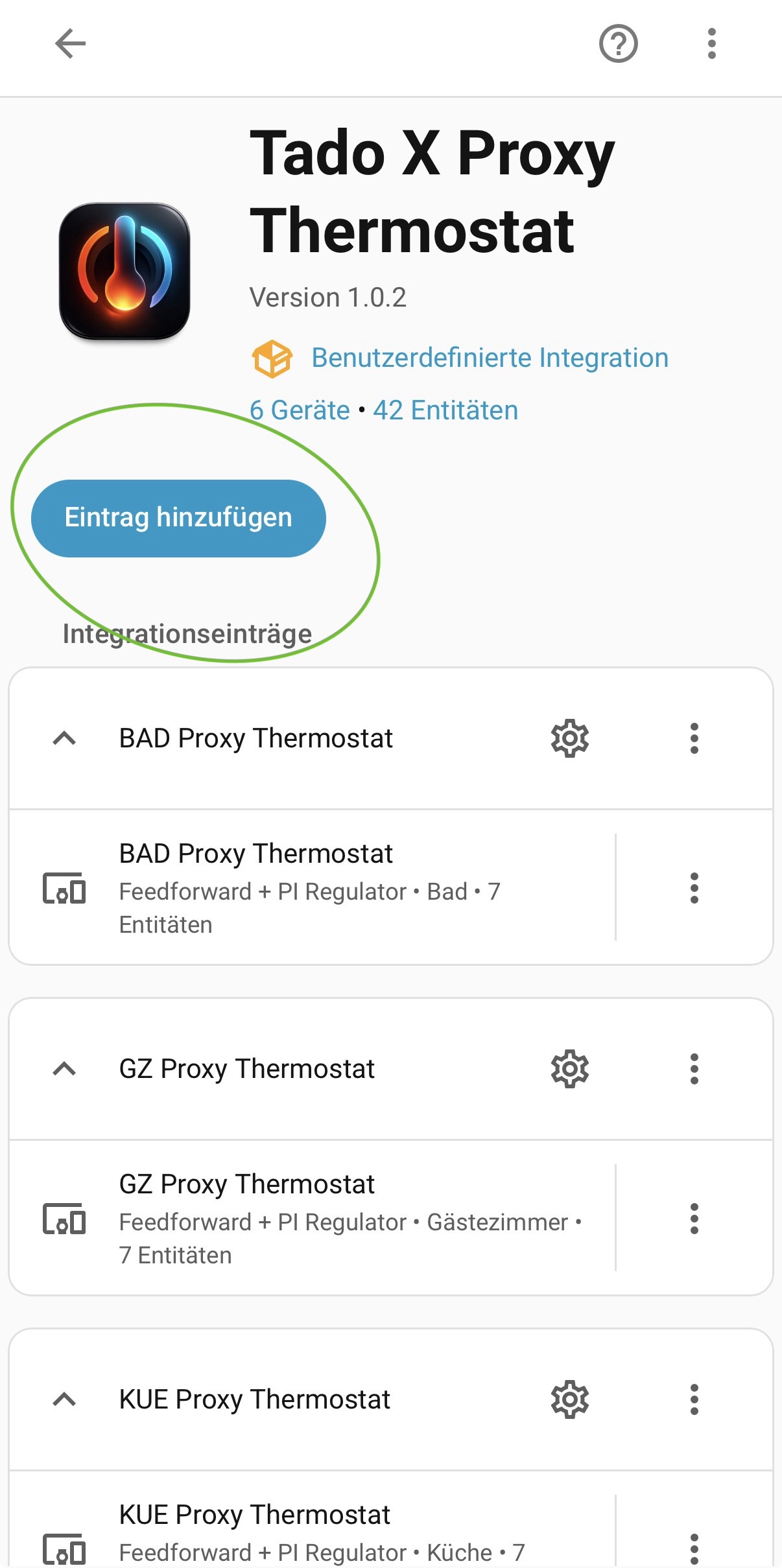Open overflow menu of KUE Proxy Thermostat entry
The height and width of the screenshot is (1568, 782).
(x=694, y=1399)
